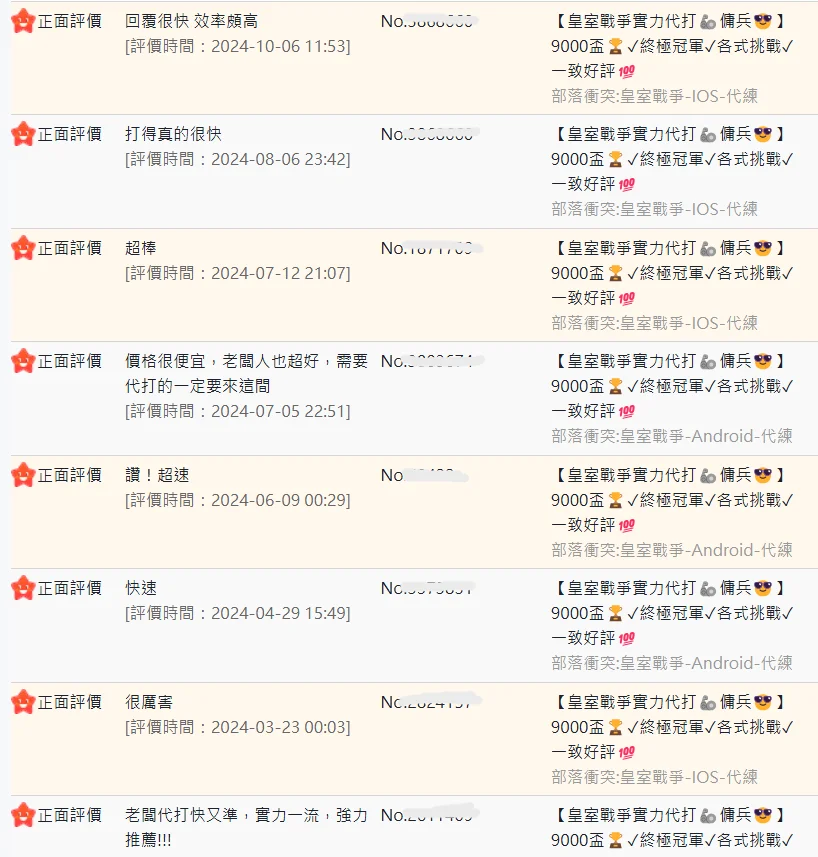
Task: Open product title beside the '讚!超速' review
Action: tap(672, 499)
